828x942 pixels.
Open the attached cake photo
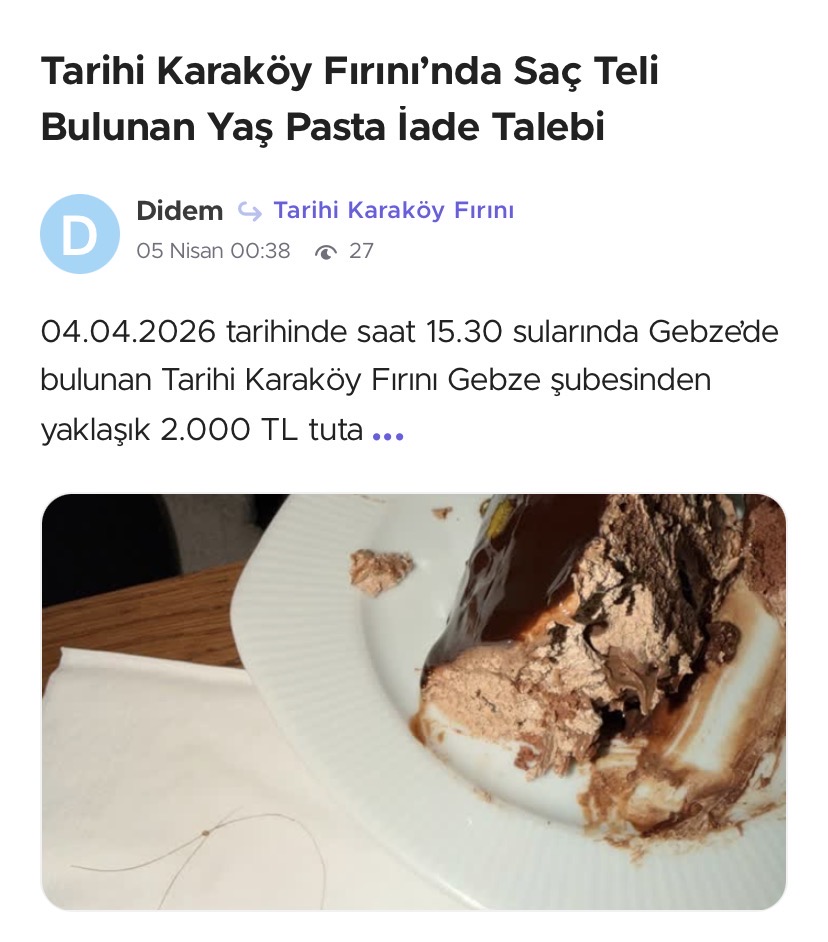[413, 701]
